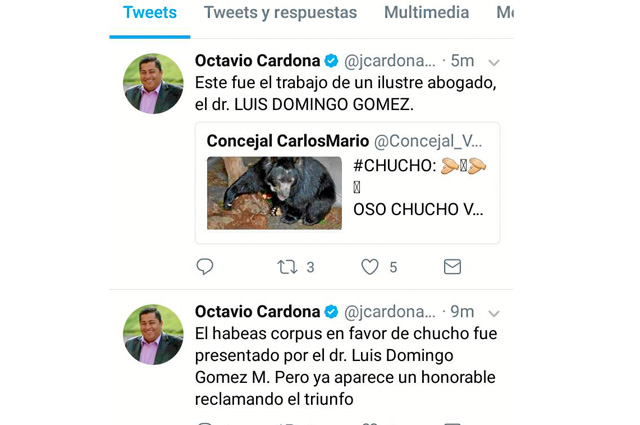Open the quoted Concejal CarlosMario tweet

[x=347, y=183]
